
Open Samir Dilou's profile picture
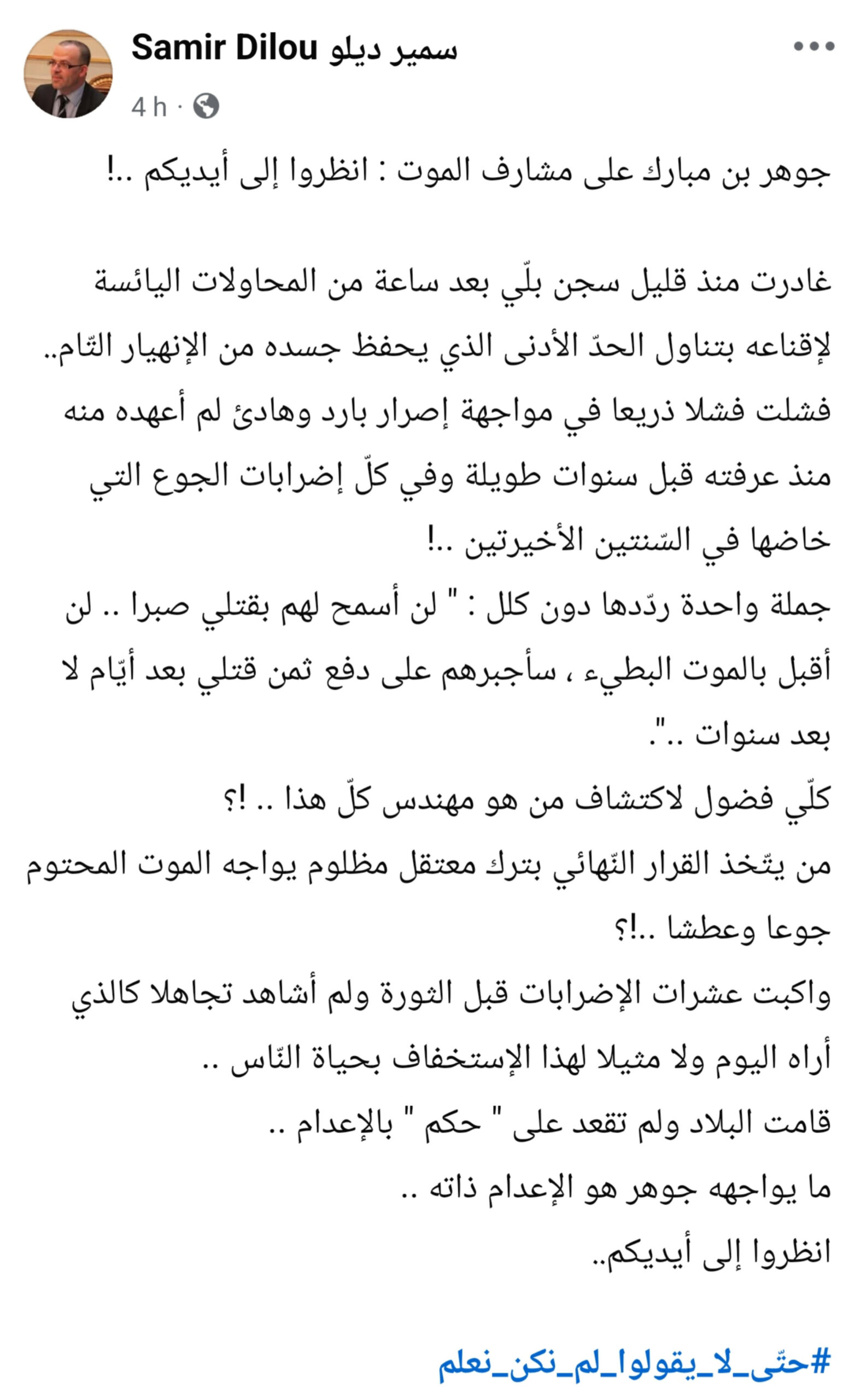click(68, 74)
